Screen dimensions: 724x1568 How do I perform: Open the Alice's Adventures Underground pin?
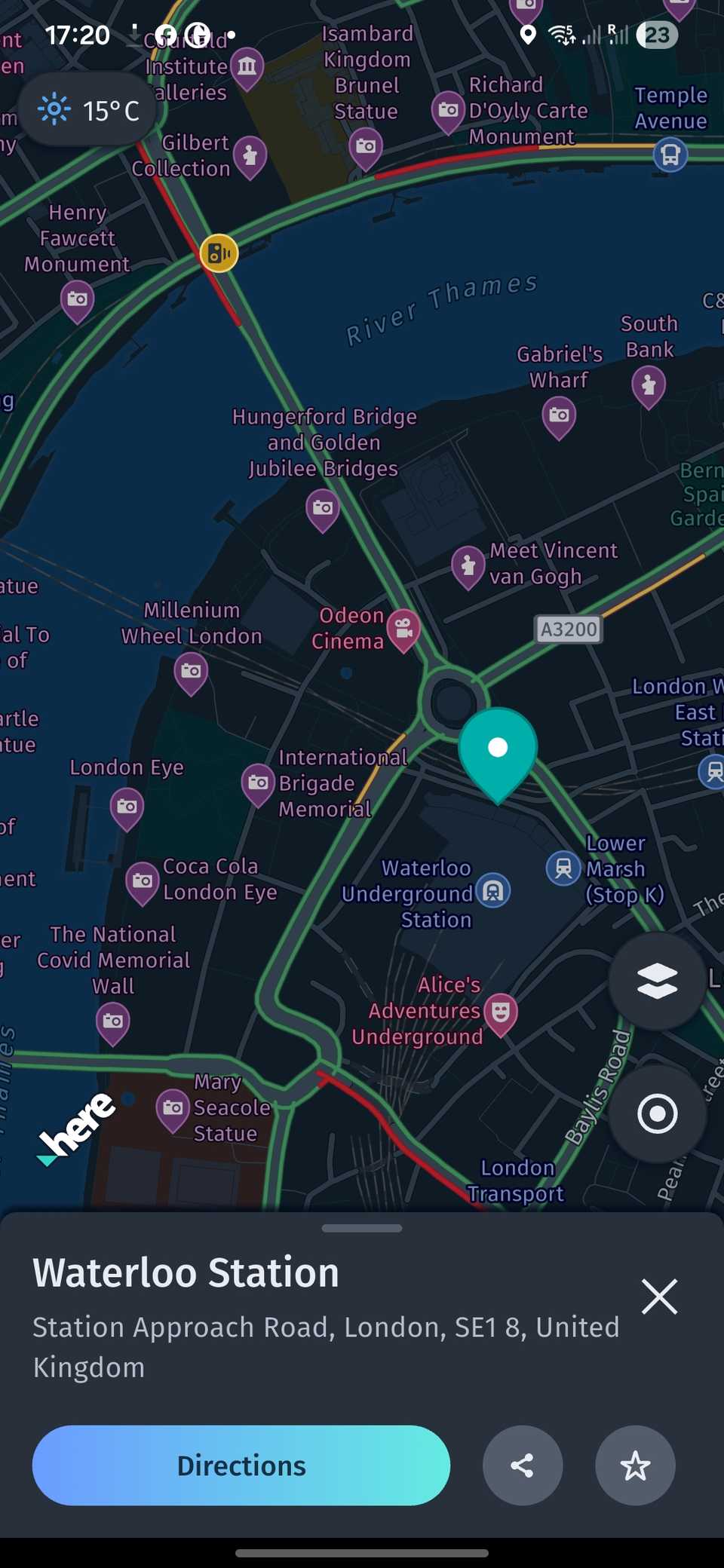pos(499,1011)
